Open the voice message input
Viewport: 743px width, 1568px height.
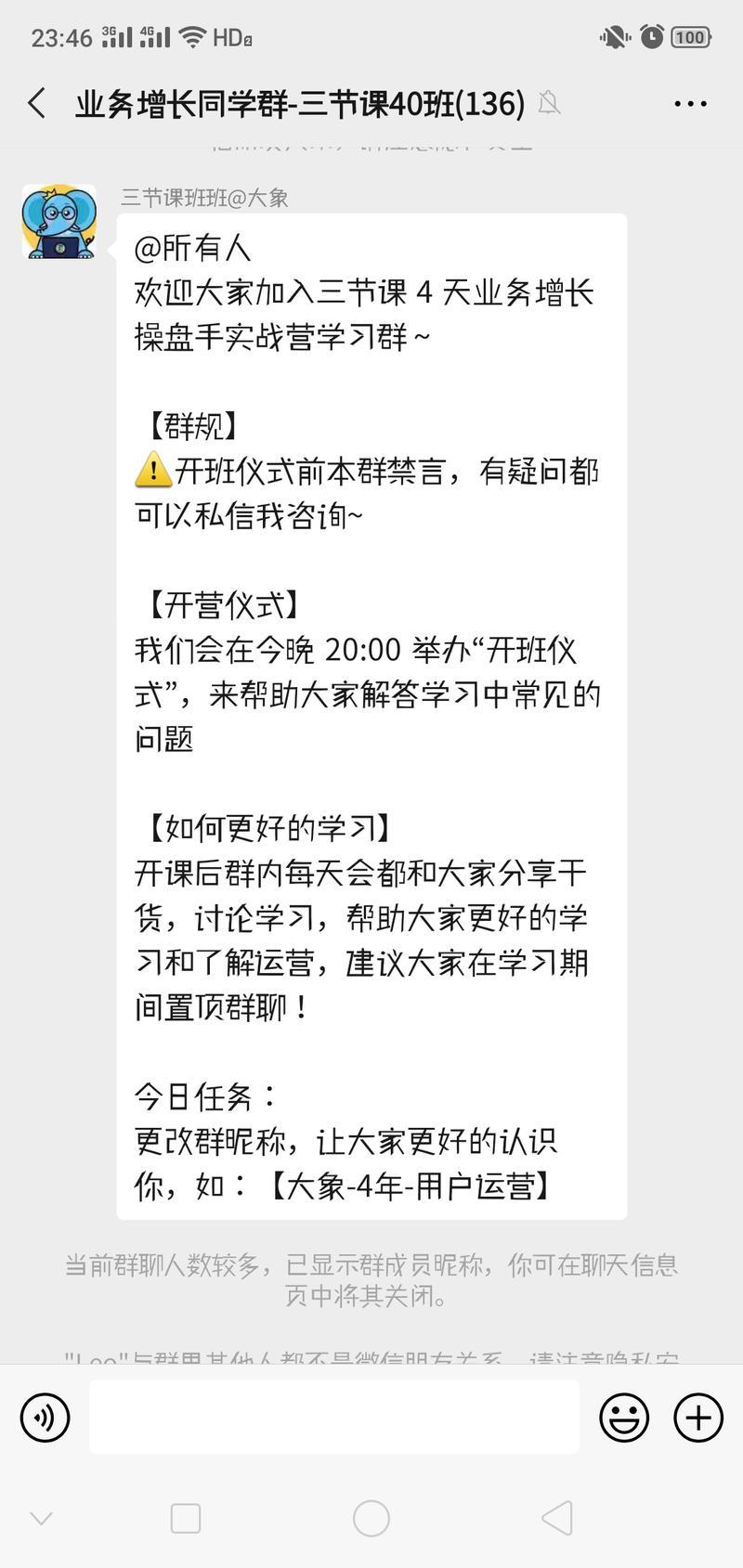[x=45, y=1418]
